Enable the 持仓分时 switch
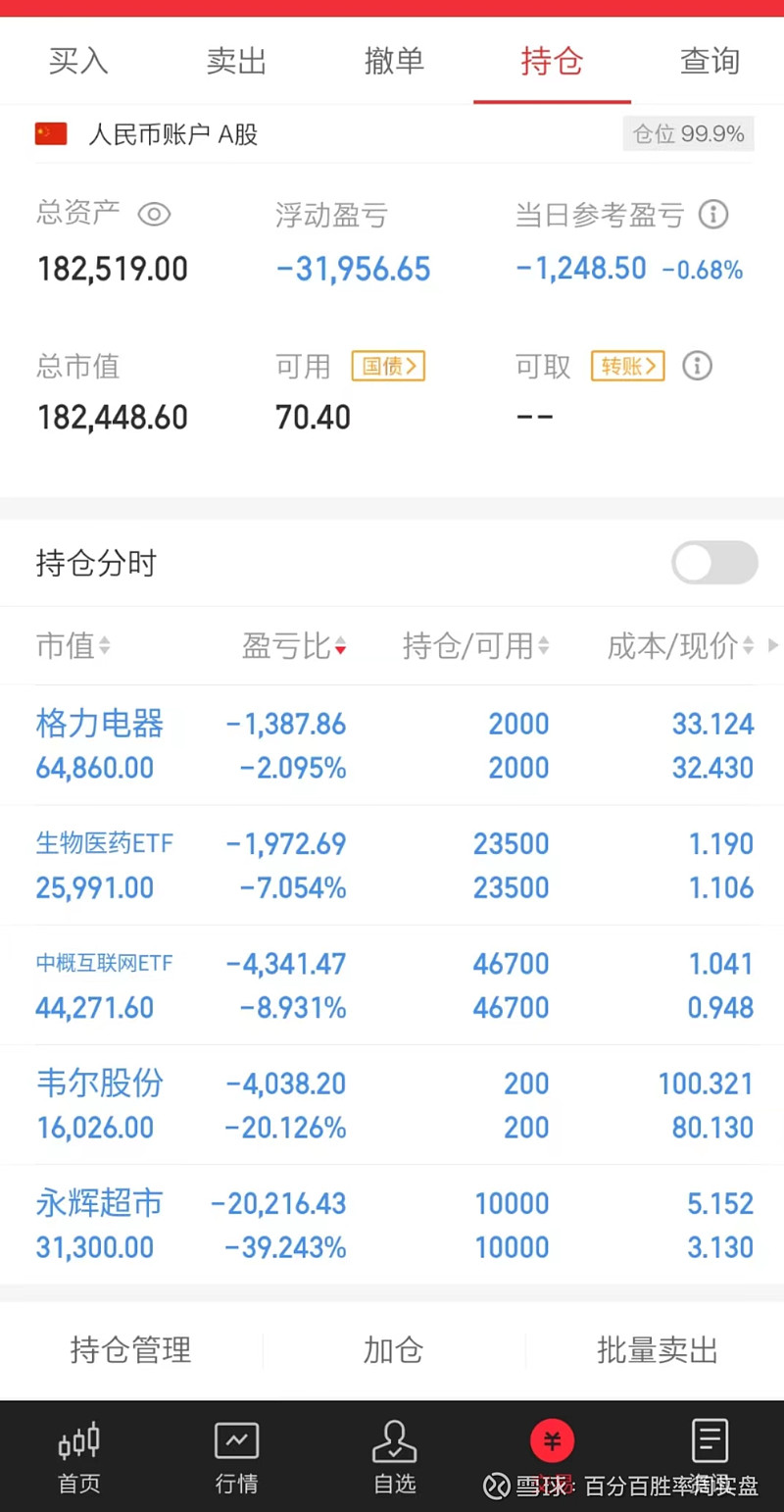The height and width of the screenshot is (1512, 784). click(x=714, y=563)
